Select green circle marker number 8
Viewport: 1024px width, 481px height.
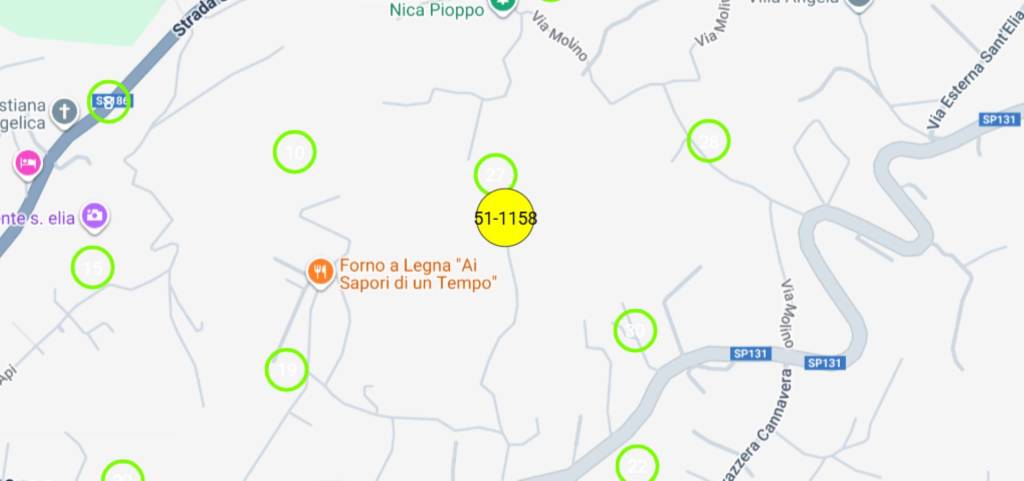pyautogui.click(x=109, y=101)
